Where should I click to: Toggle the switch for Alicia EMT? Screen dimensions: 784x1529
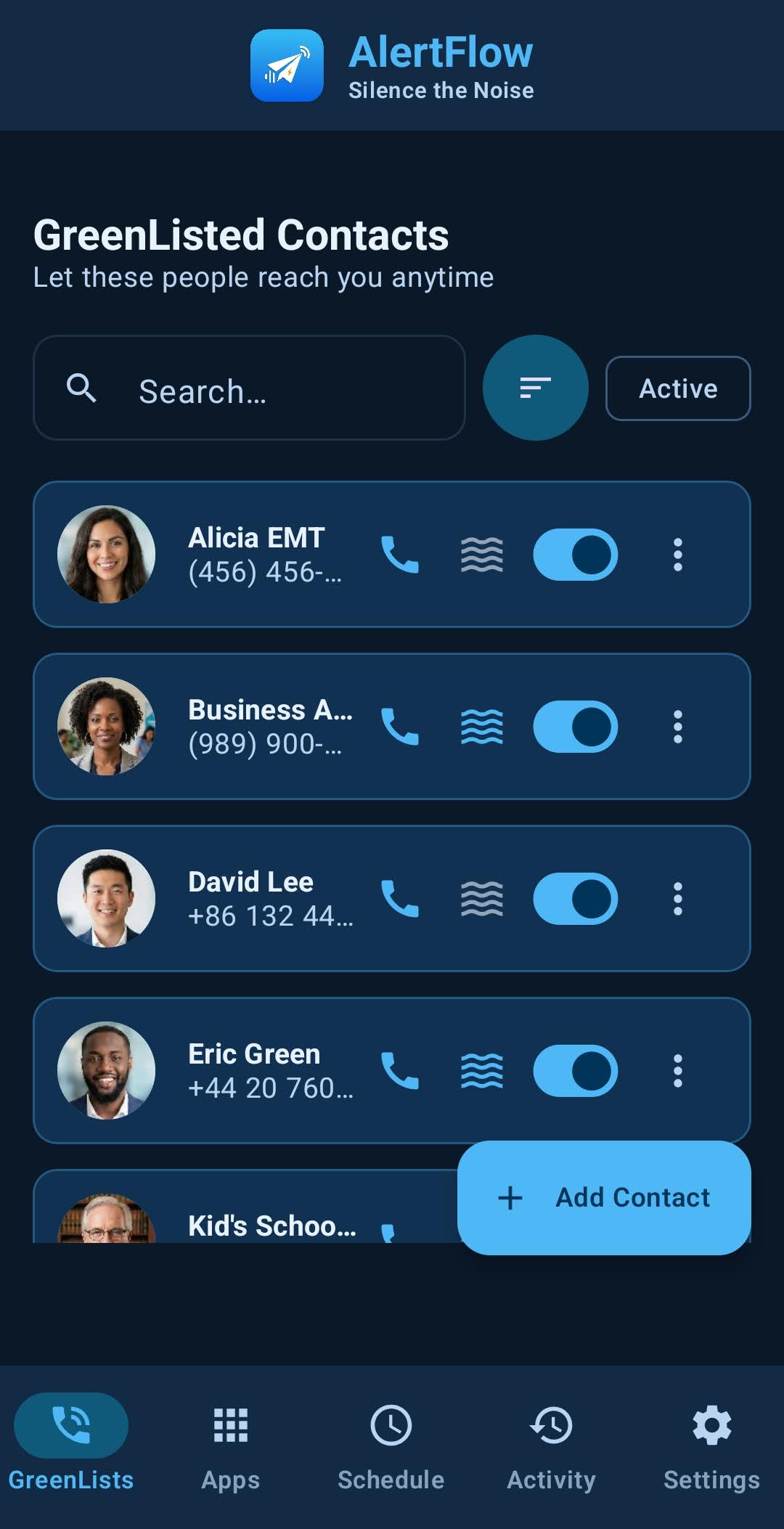(x=576, y=554)
